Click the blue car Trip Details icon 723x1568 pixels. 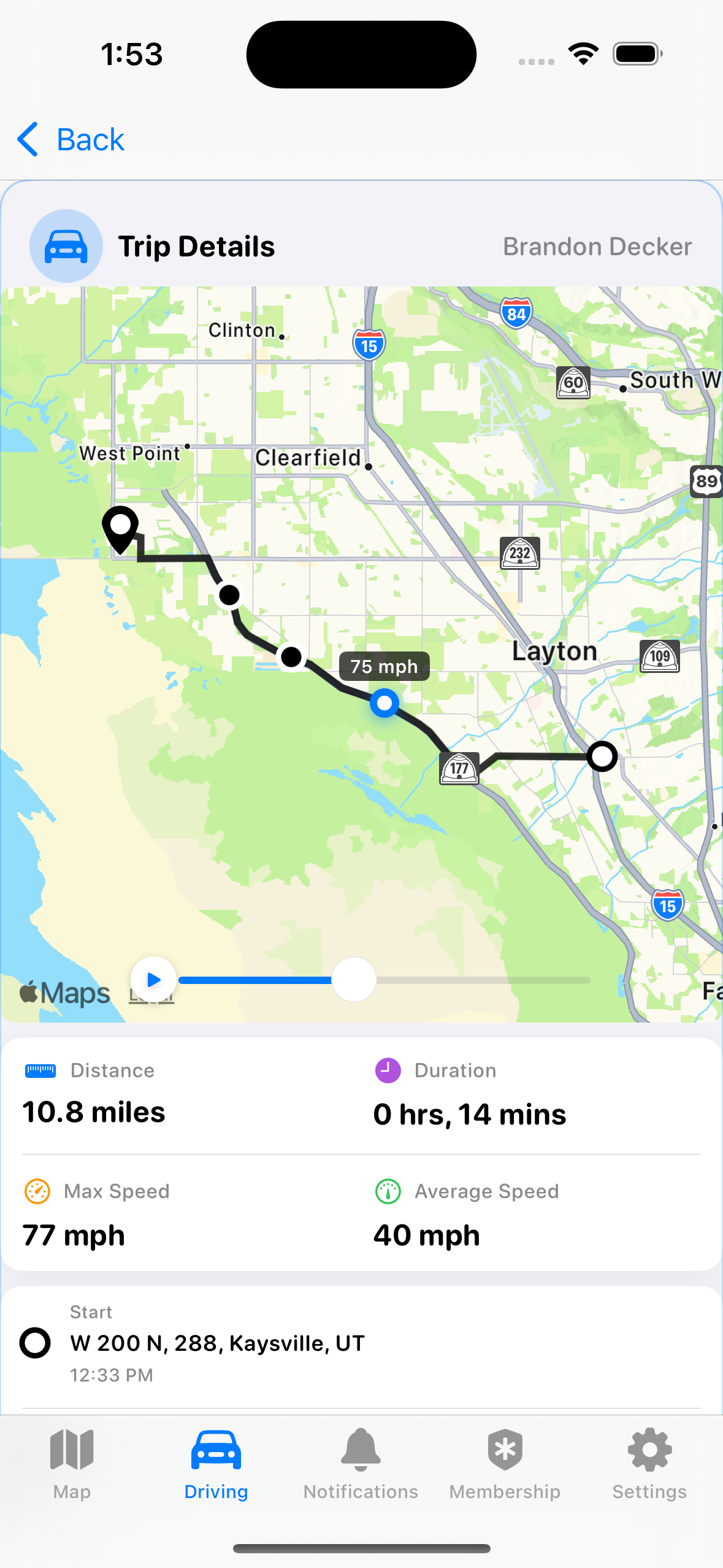click(x=66, y=245)
